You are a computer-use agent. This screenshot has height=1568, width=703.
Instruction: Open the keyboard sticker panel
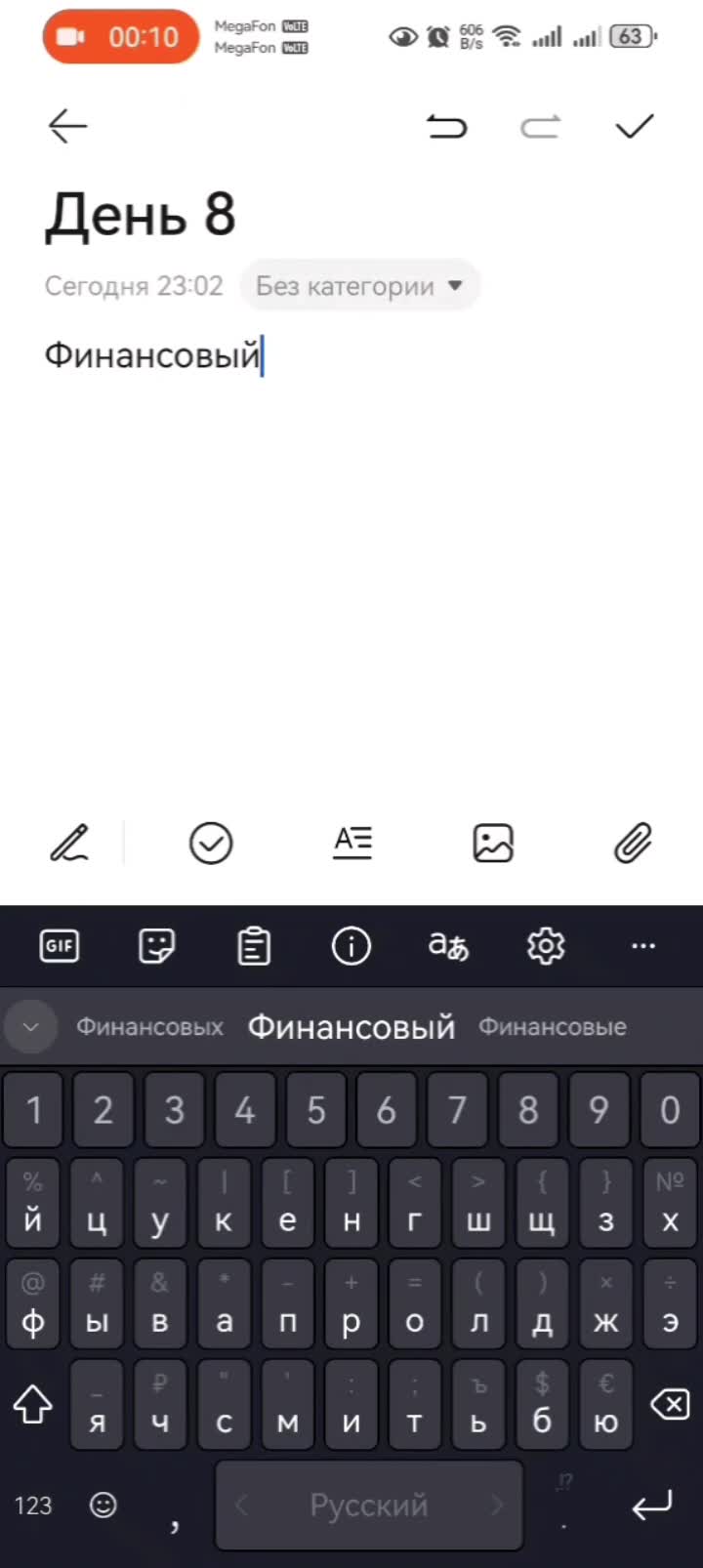pos(156,945)
